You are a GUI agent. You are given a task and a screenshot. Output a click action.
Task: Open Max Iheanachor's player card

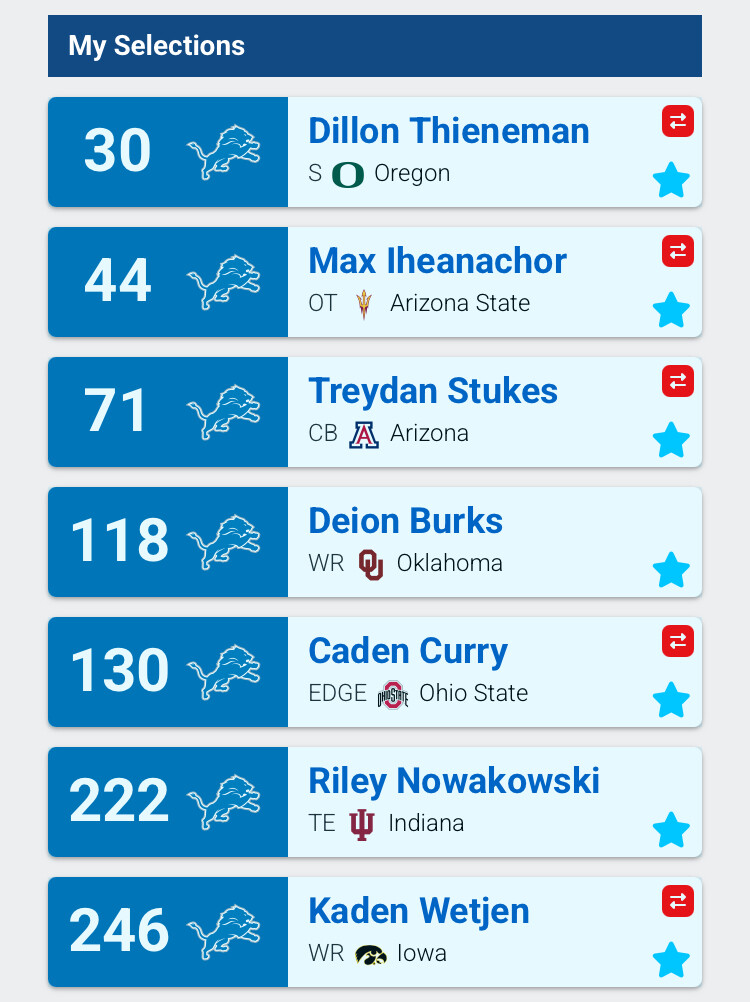coord(437,261)
